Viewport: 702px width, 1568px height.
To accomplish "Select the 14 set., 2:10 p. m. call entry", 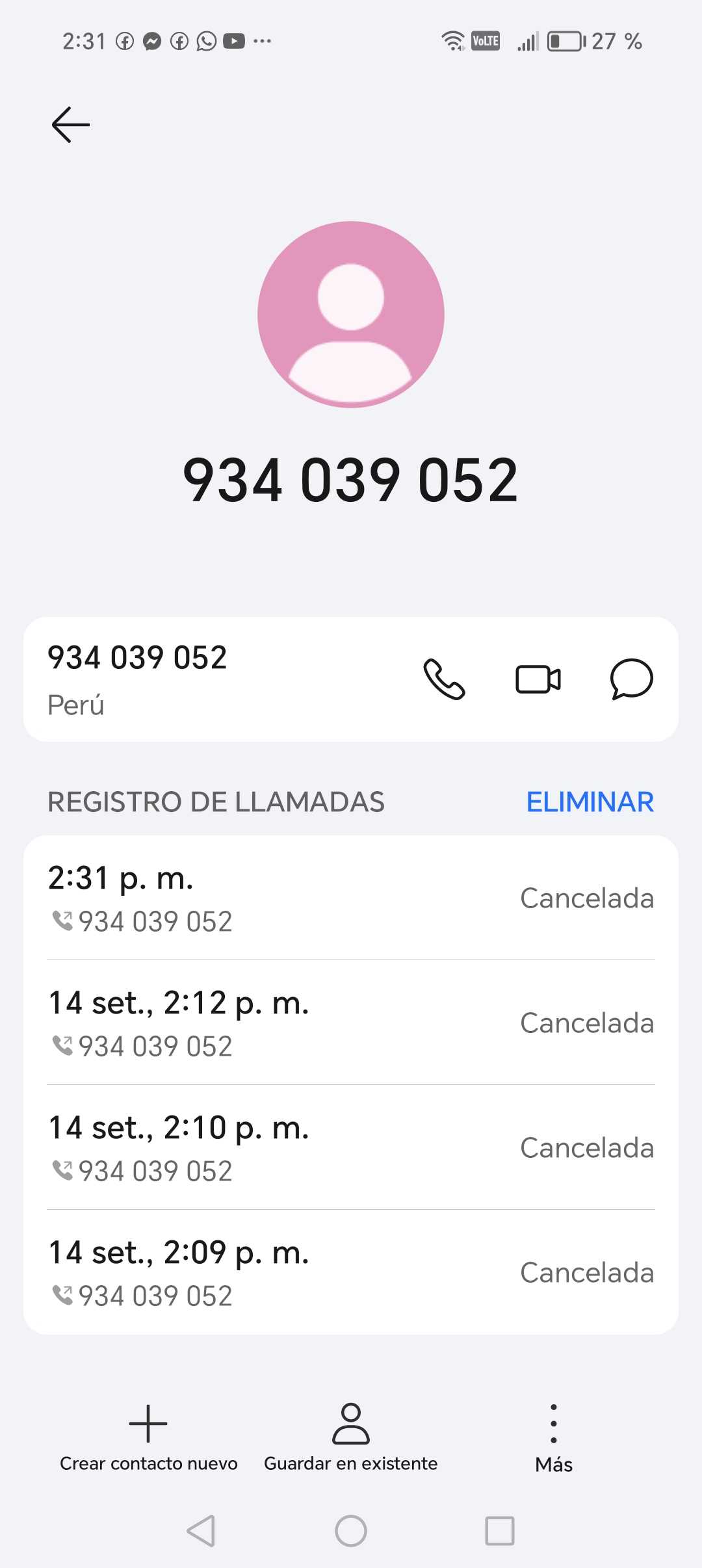I will tap(351, 1148).
